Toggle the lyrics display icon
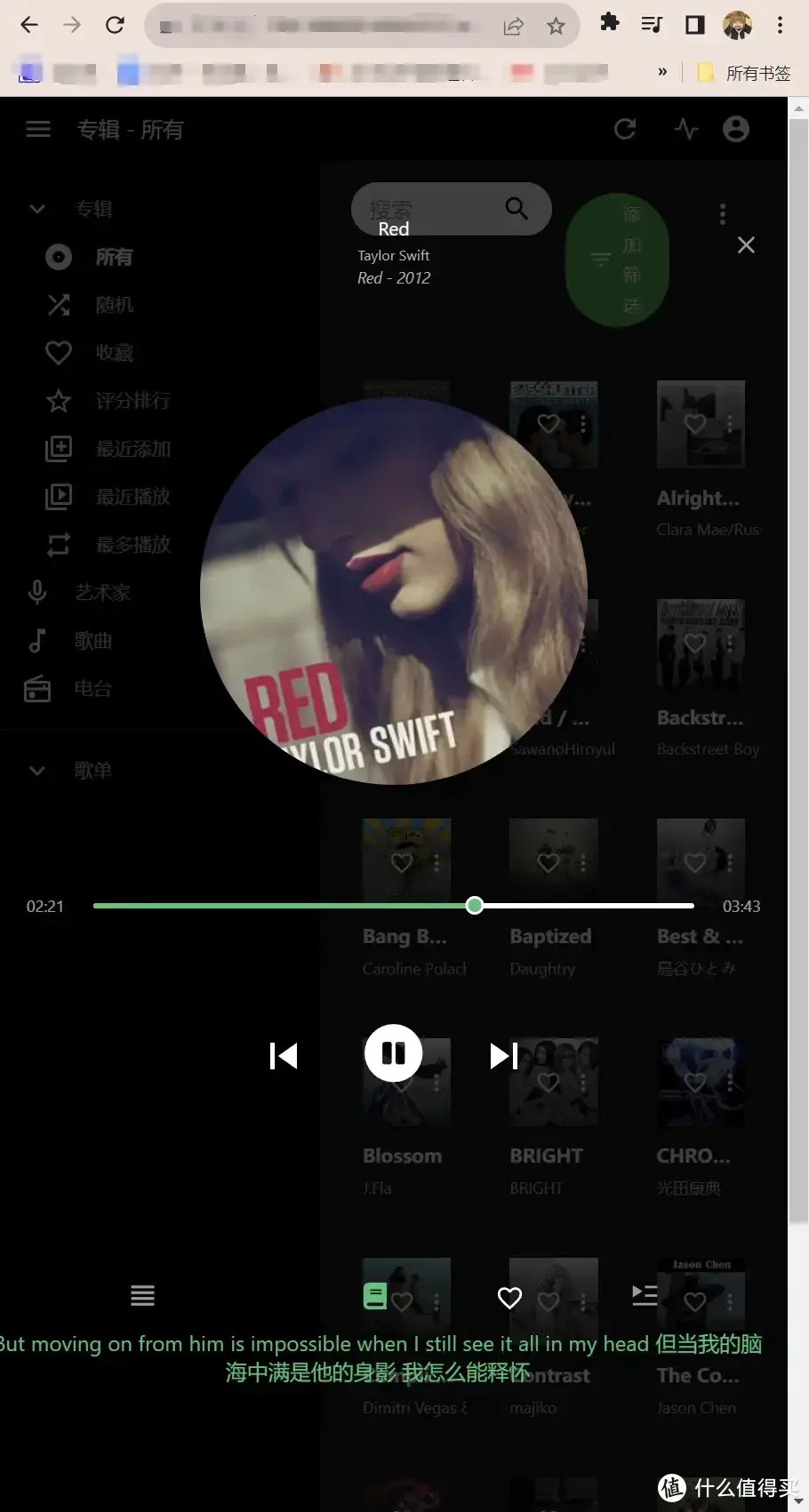Viewport: 809px width, 1512px height. click(x=375, y=1297)
